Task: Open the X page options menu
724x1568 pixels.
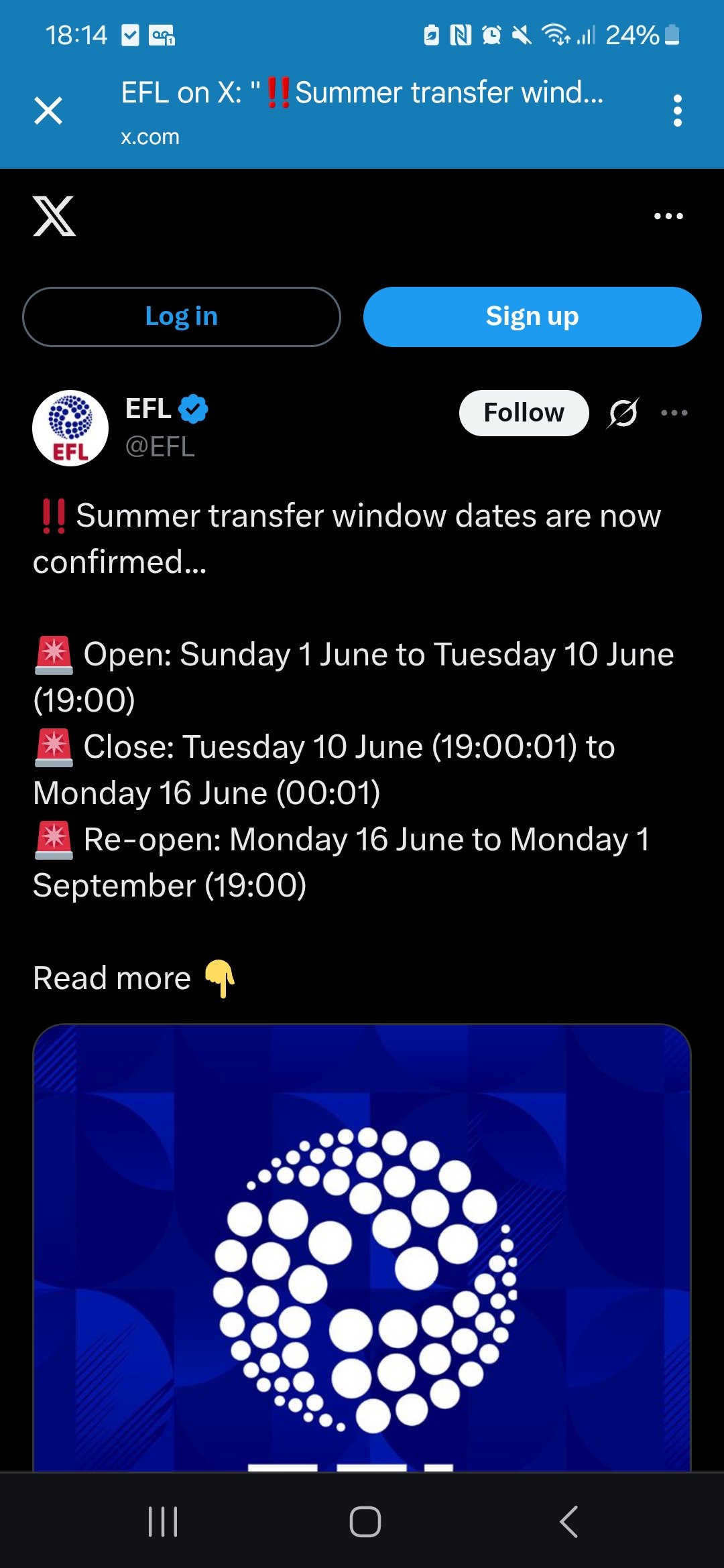Action: [x=668, y=216]
